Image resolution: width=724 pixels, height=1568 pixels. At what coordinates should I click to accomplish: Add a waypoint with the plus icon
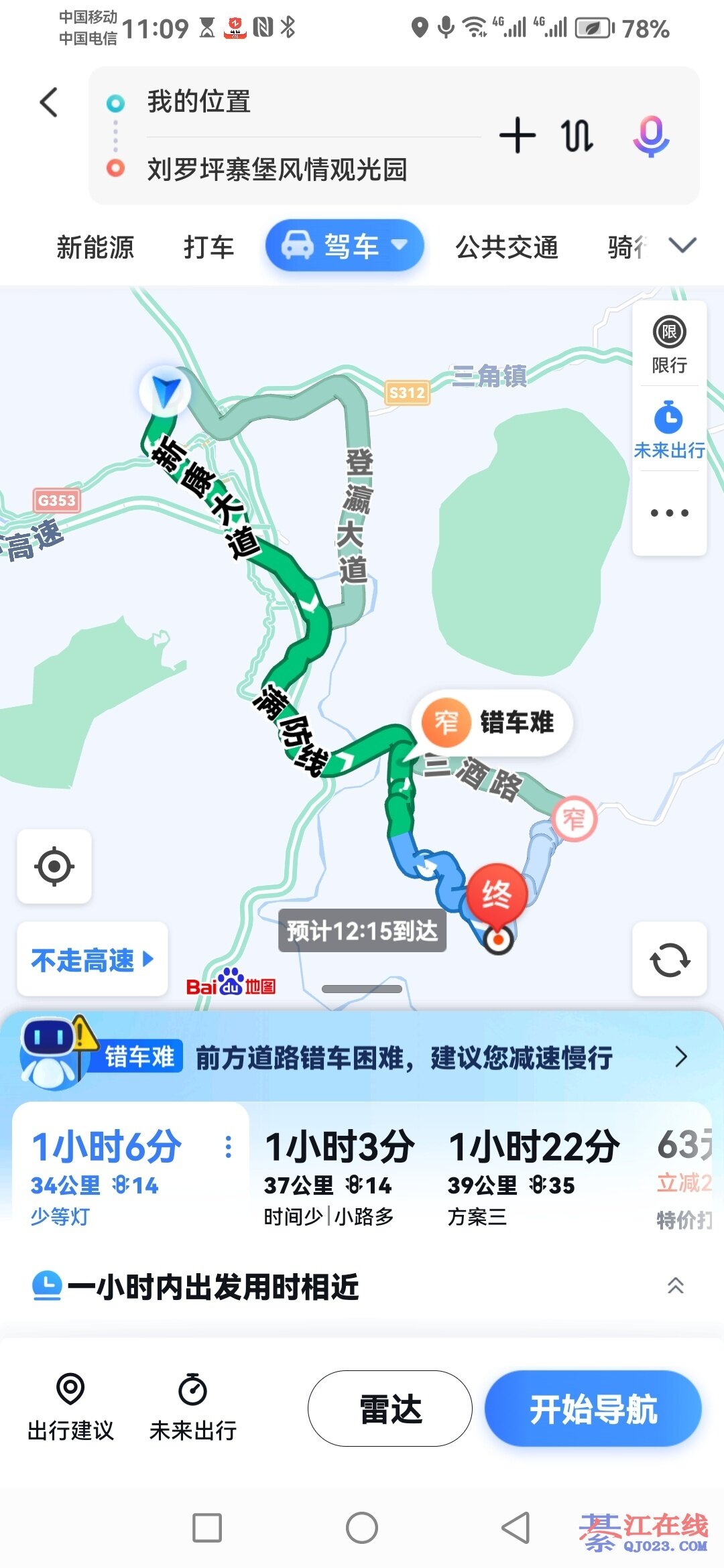pyautogui.click(x=517, y=136)
